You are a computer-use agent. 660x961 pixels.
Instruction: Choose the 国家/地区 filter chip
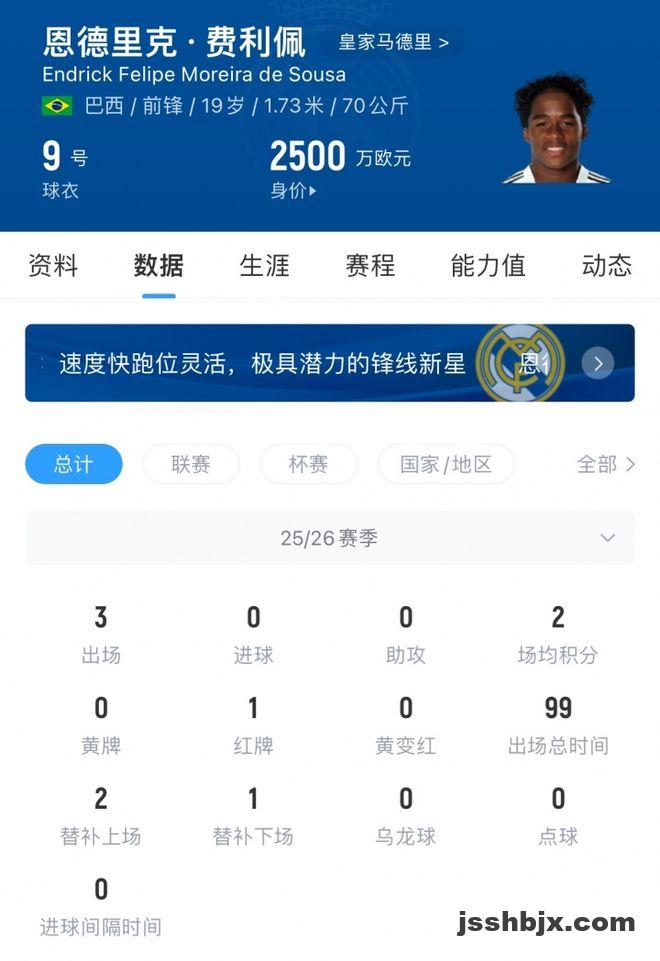click(446, 464)
